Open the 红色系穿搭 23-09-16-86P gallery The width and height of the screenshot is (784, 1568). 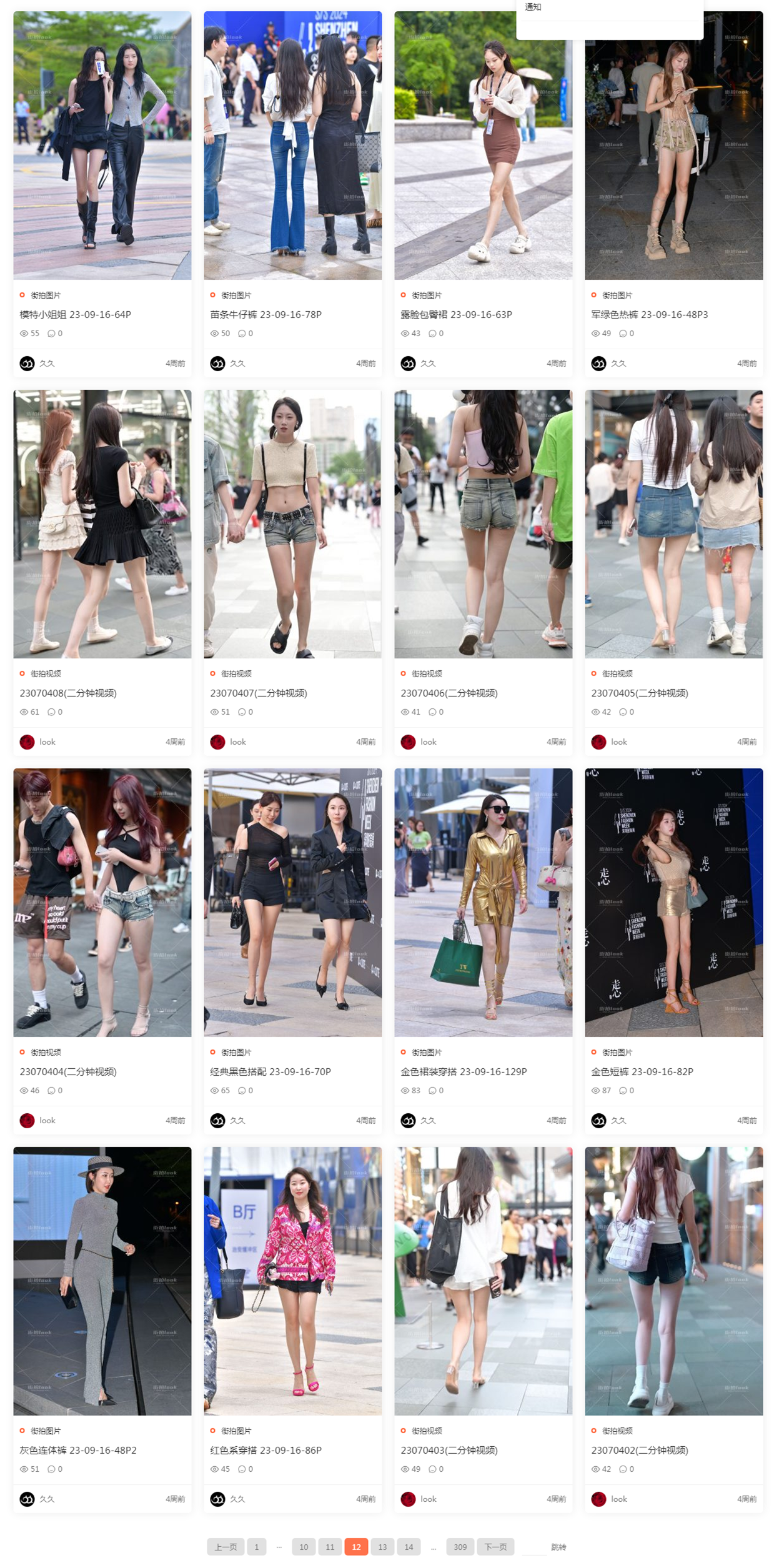coord(265,1450)
